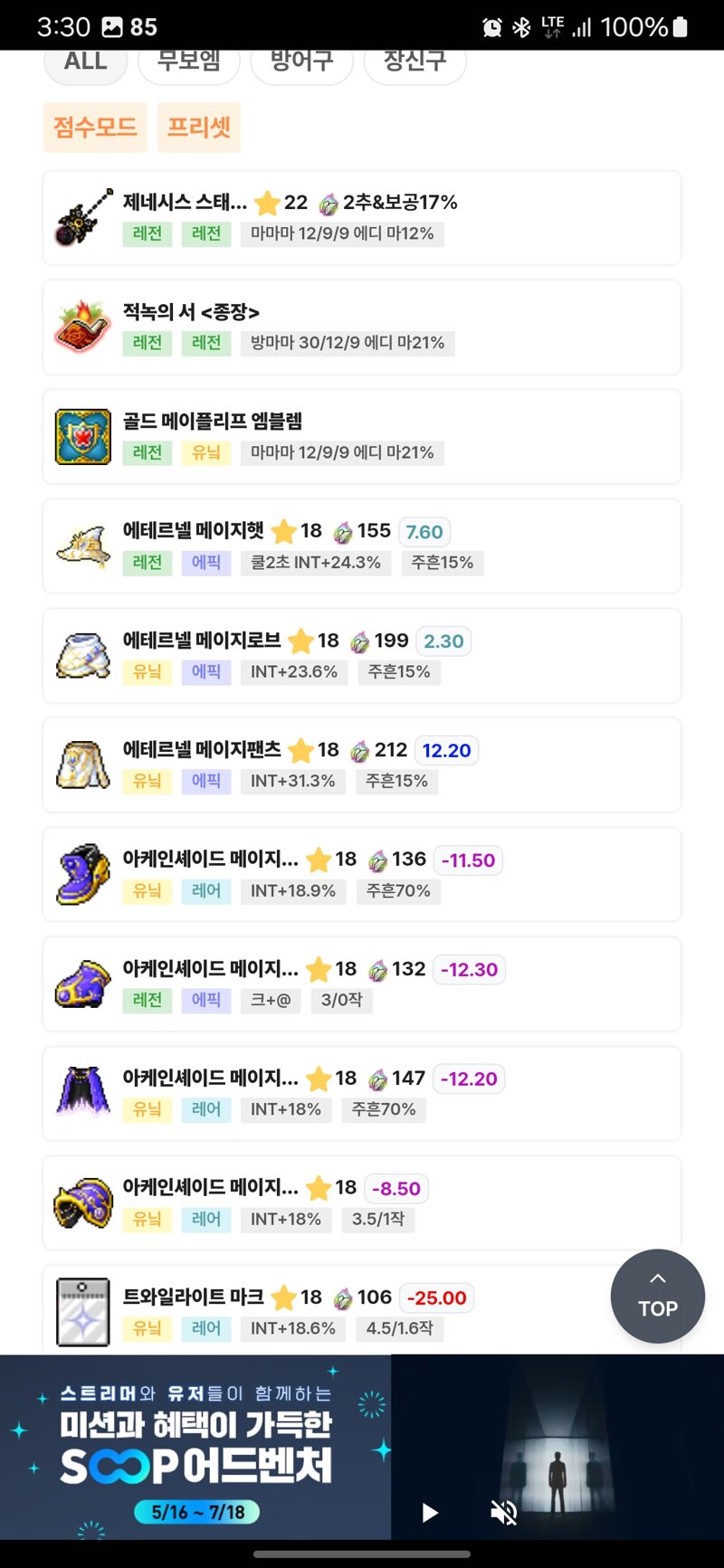This screenshot has width=724, height=1568.
Task: Switch to the 장신구 filter
Action: [414, 63]
